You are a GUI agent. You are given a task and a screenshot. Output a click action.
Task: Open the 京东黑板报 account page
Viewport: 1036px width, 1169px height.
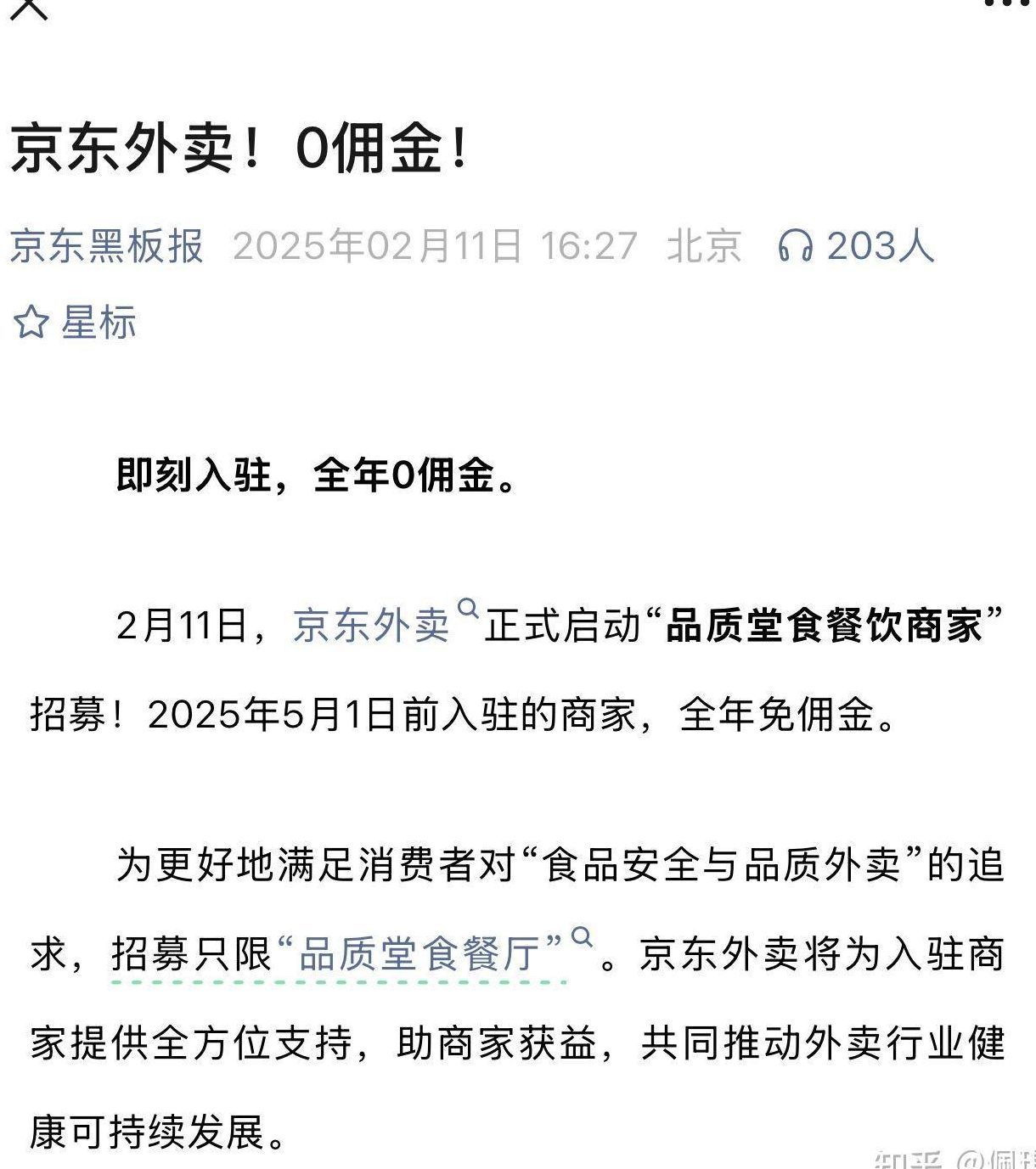(x=106, y=246)
